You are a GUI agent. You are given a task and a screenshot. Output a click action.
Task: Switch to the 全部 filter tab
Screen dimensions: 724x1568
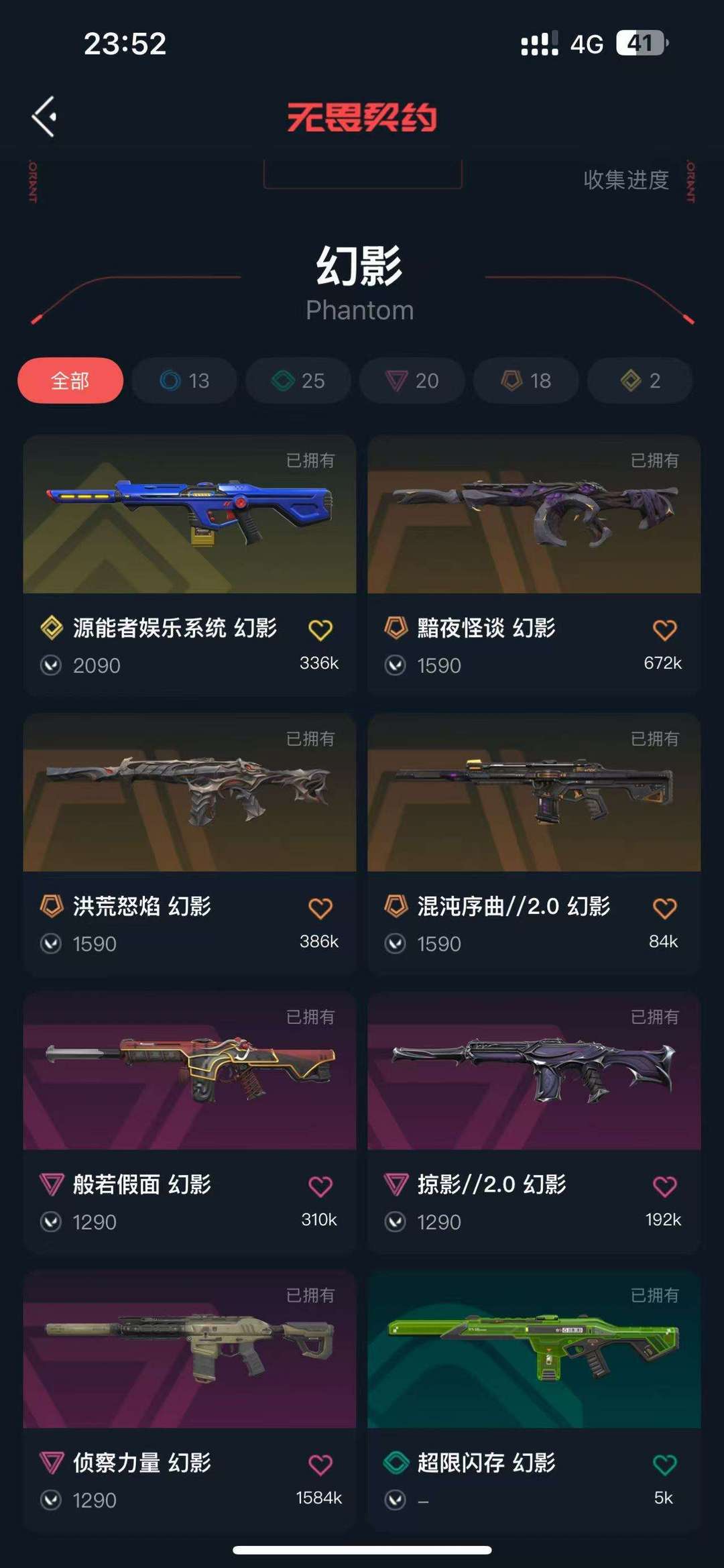[69, 380]
